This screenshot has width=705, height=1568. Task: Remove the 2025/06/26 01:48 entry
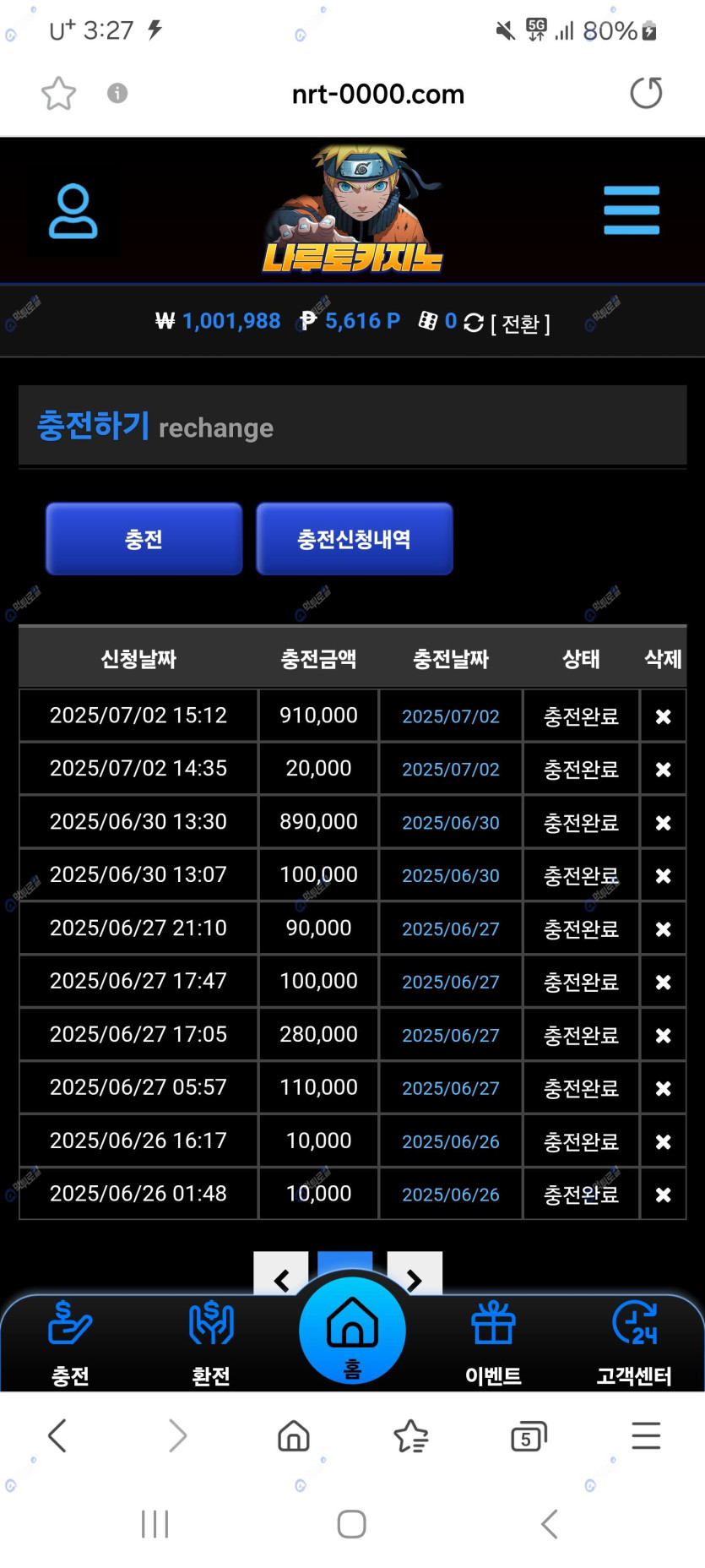tap(663, 1195)
